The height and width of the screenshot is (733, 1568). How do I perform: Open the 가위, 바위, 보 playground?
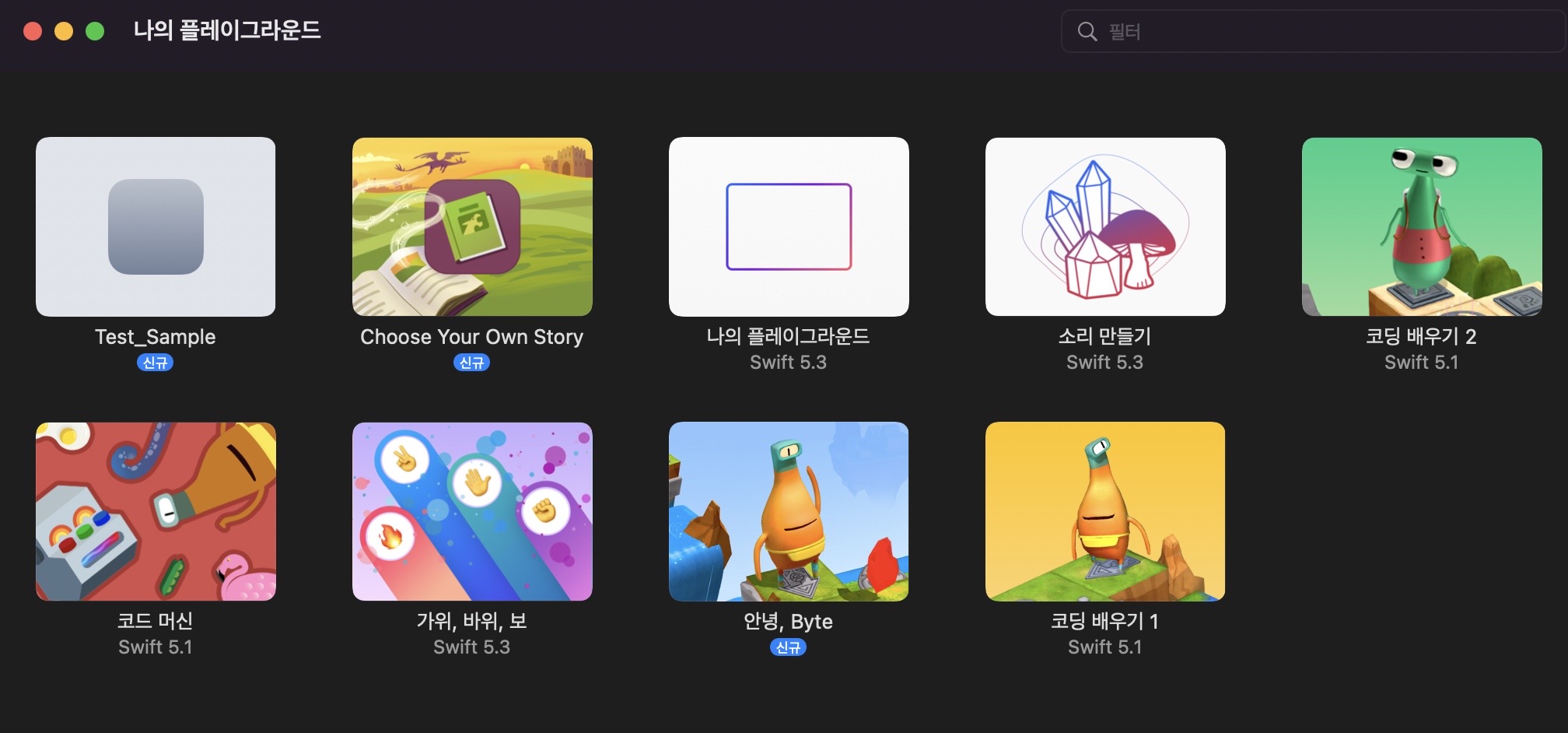tap(472, 511)
